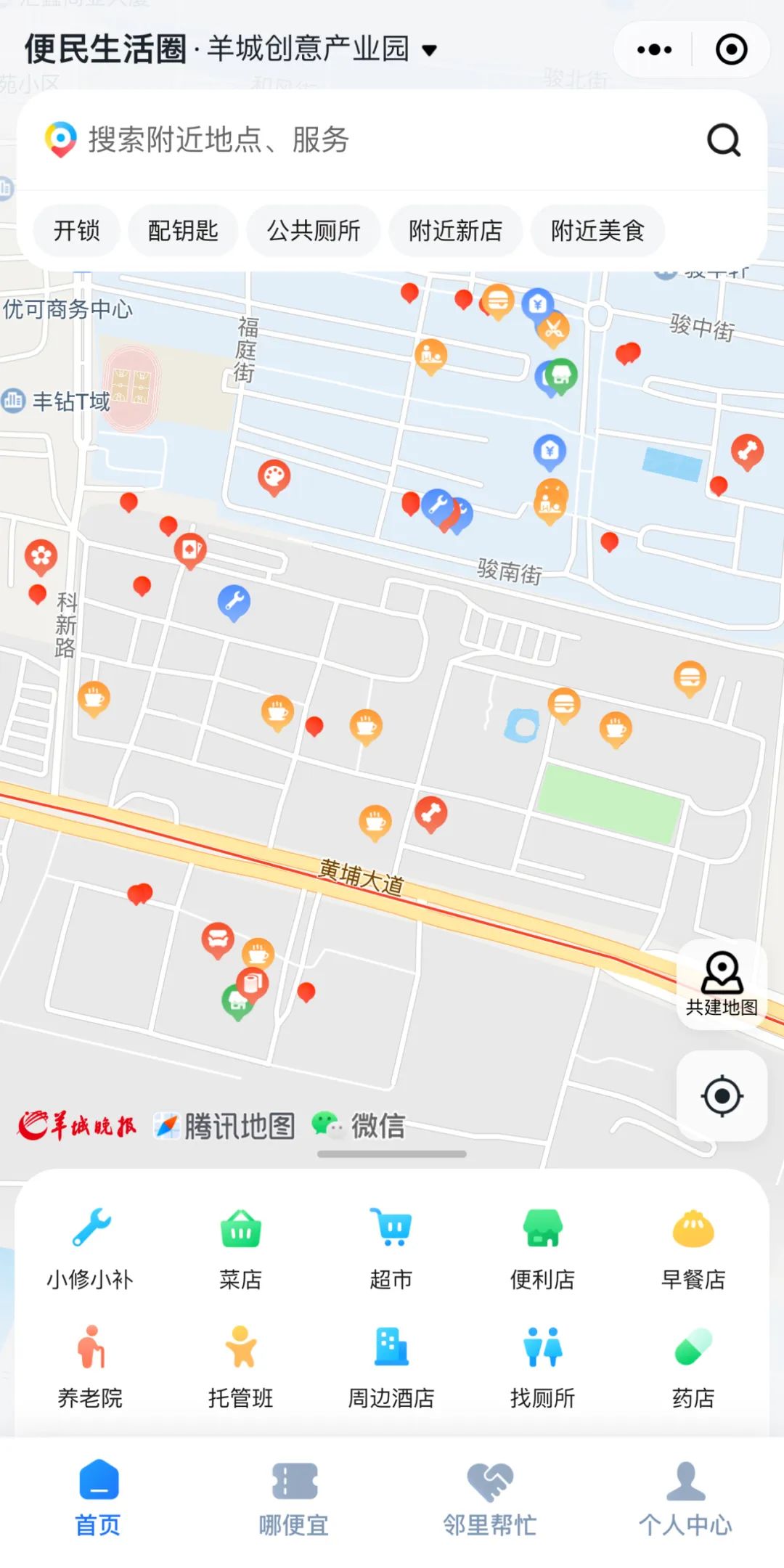
Task: Open the 菜店 category
Action: pos(241,1247)
